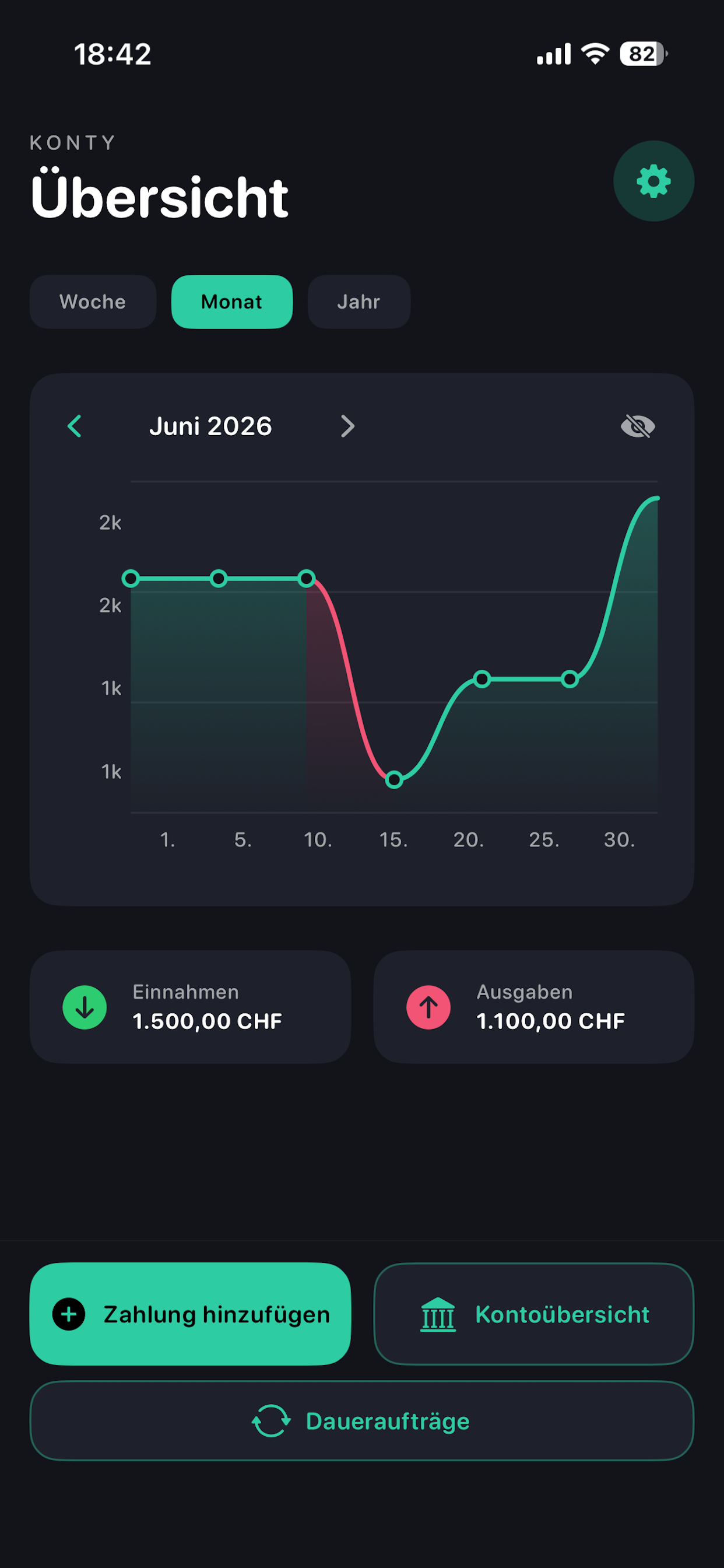Switch to the Jahr view
Screen dimensions: 724x1568
pyautogui.click(x=359, y=302)
